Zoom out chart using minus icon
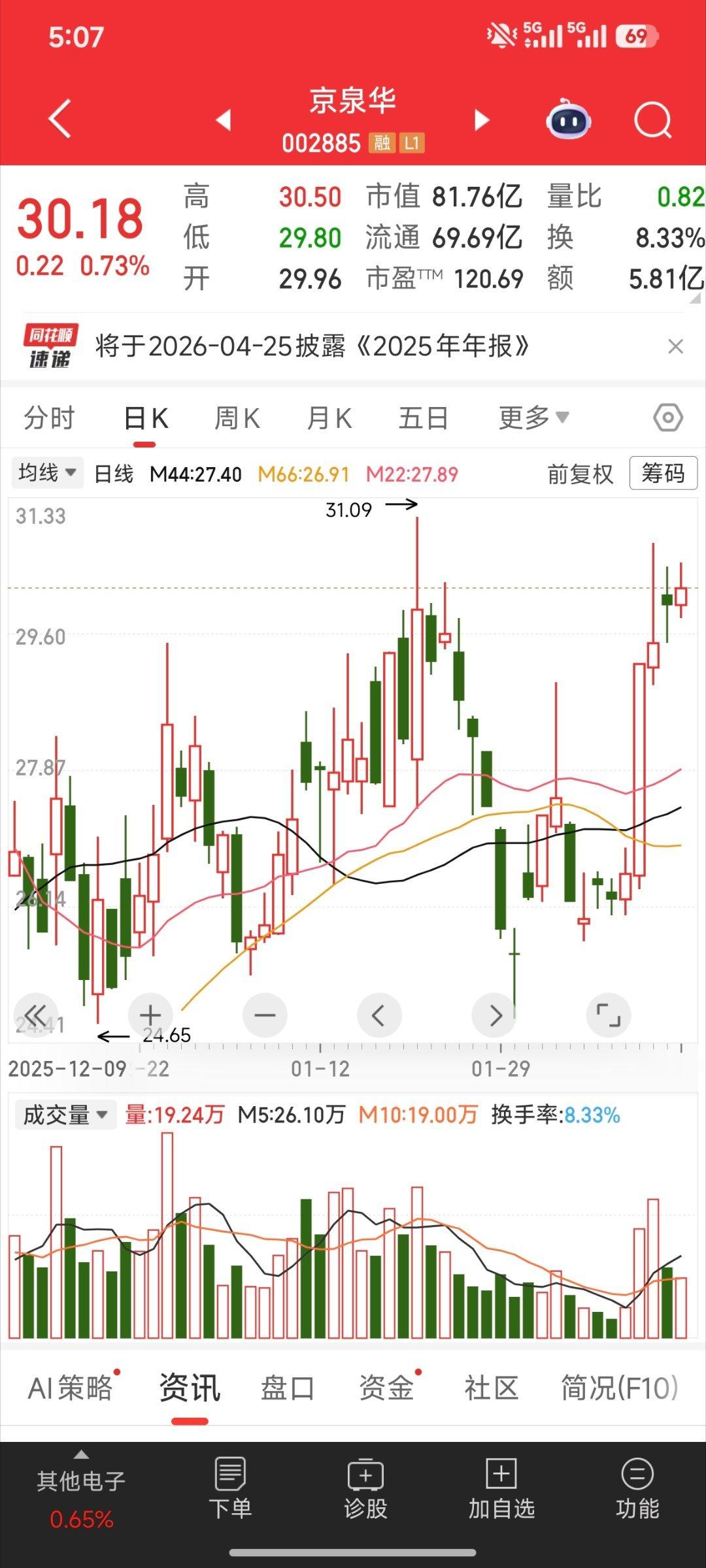This screenshot has width=706, height=1568. pos(264,1015)
